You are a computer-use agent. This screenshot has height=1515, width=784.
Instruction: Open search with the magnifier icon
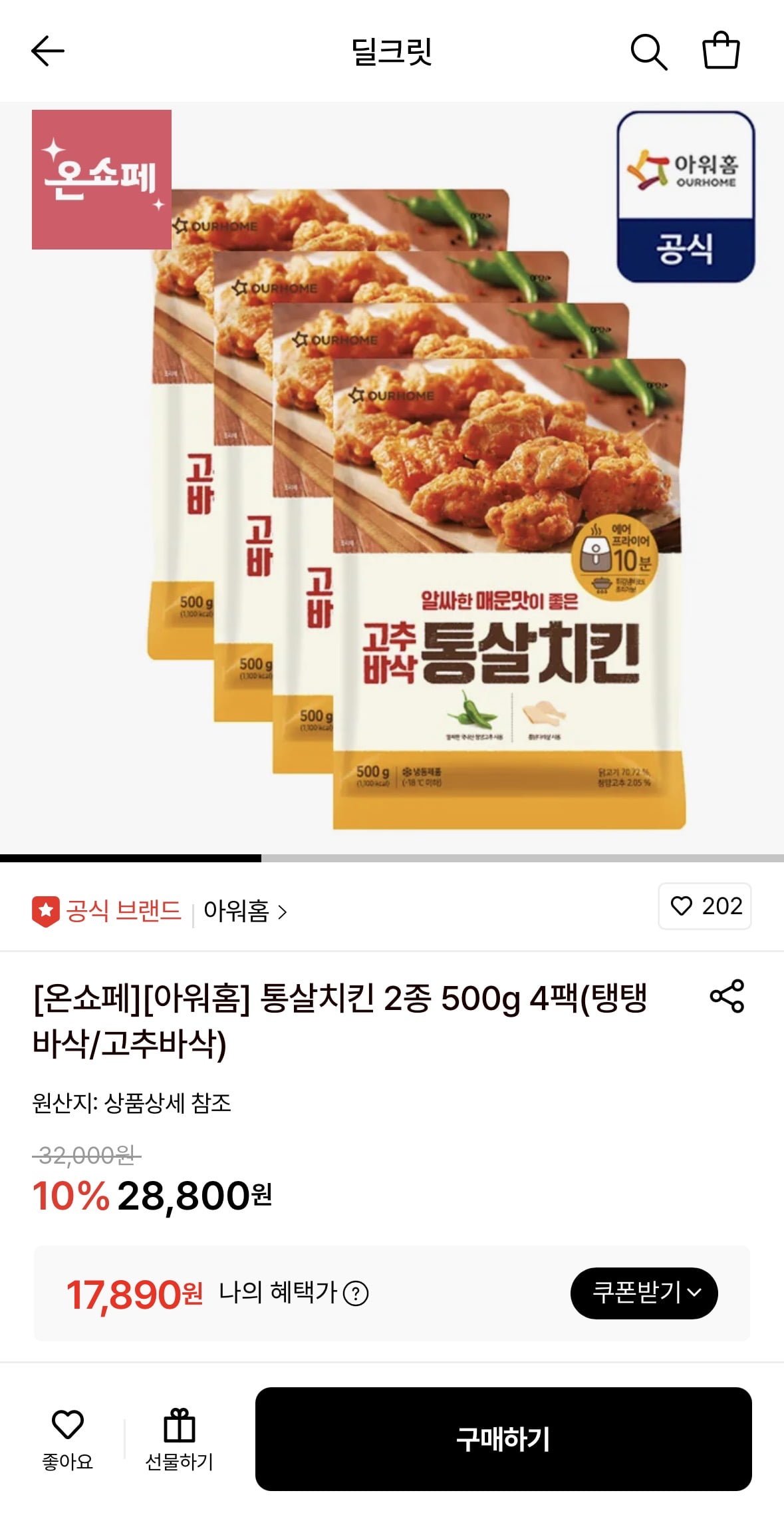648,51
